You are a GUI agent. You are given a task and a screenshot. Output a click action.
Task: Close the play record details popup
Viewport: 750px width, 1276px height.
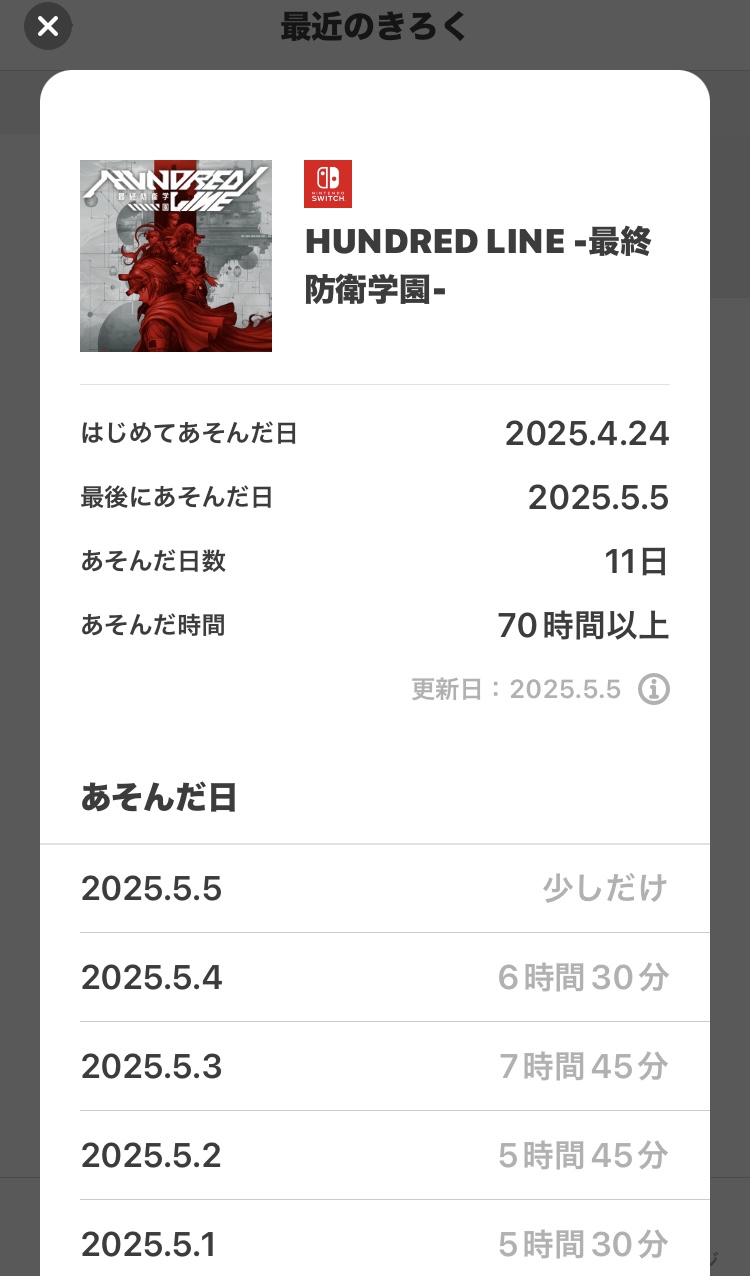point(47,27)
